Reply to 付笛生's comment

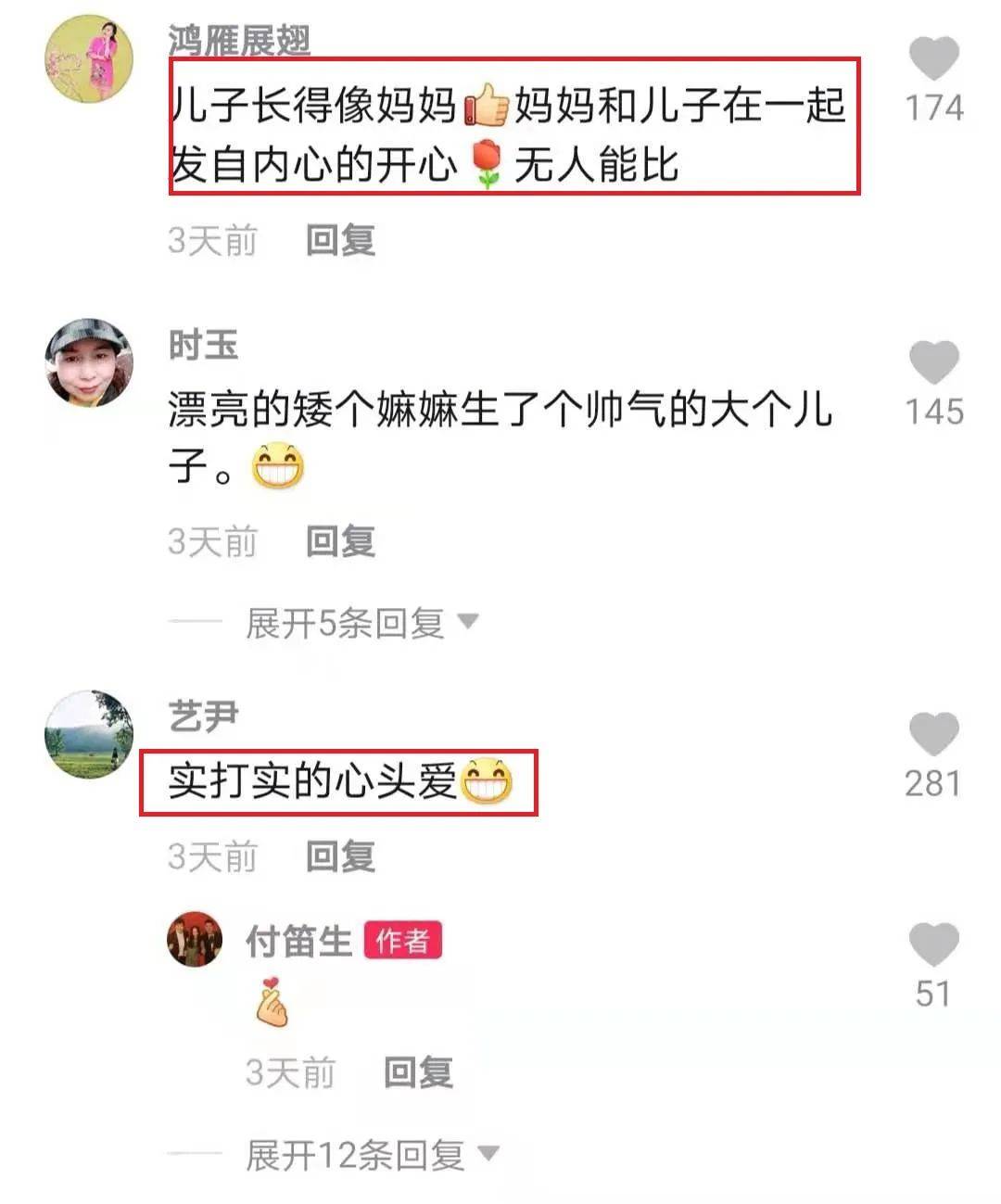pos(418,1073)
